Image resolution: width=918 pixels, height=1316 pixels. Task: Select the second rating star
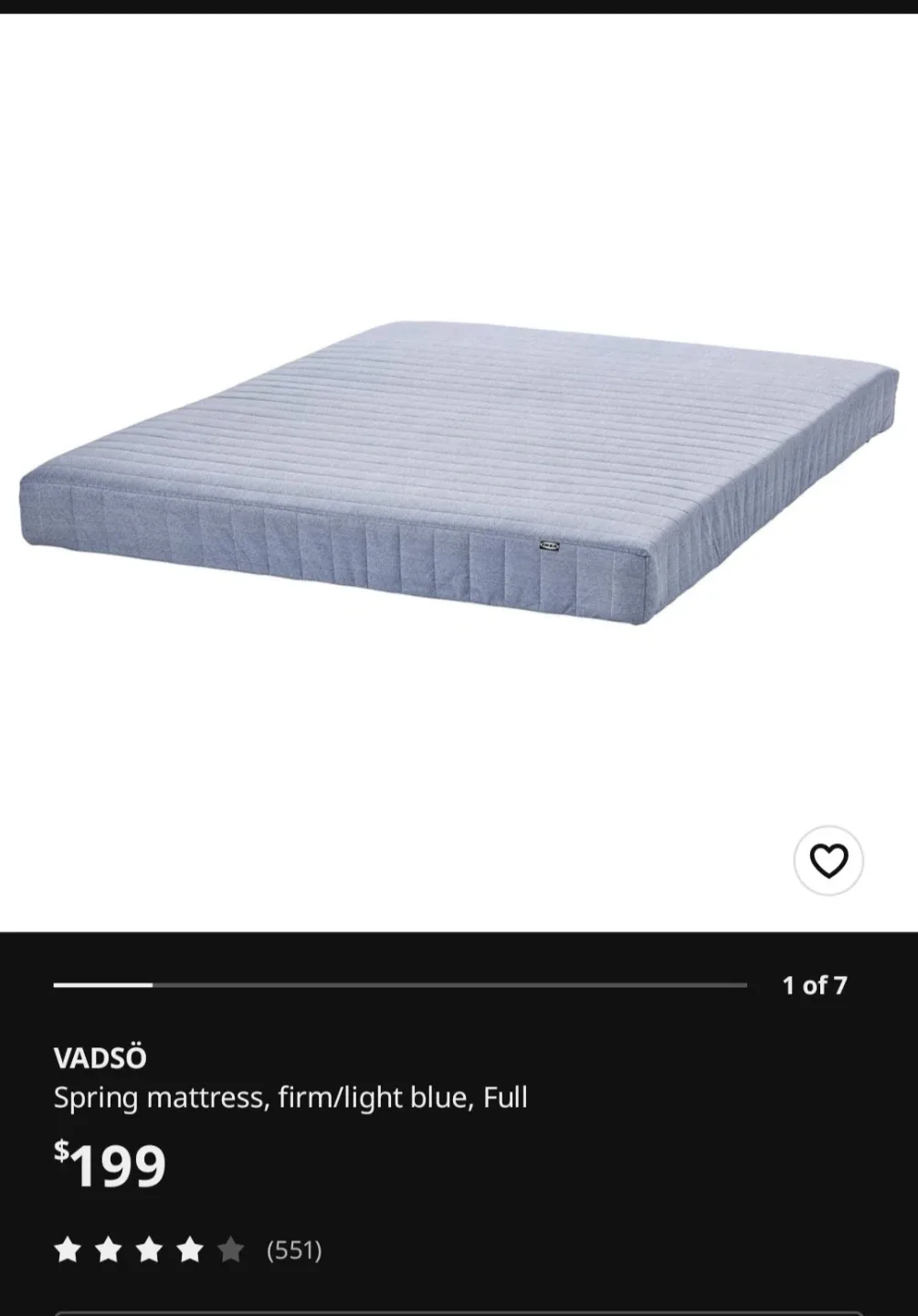[x=108, y=1250]
